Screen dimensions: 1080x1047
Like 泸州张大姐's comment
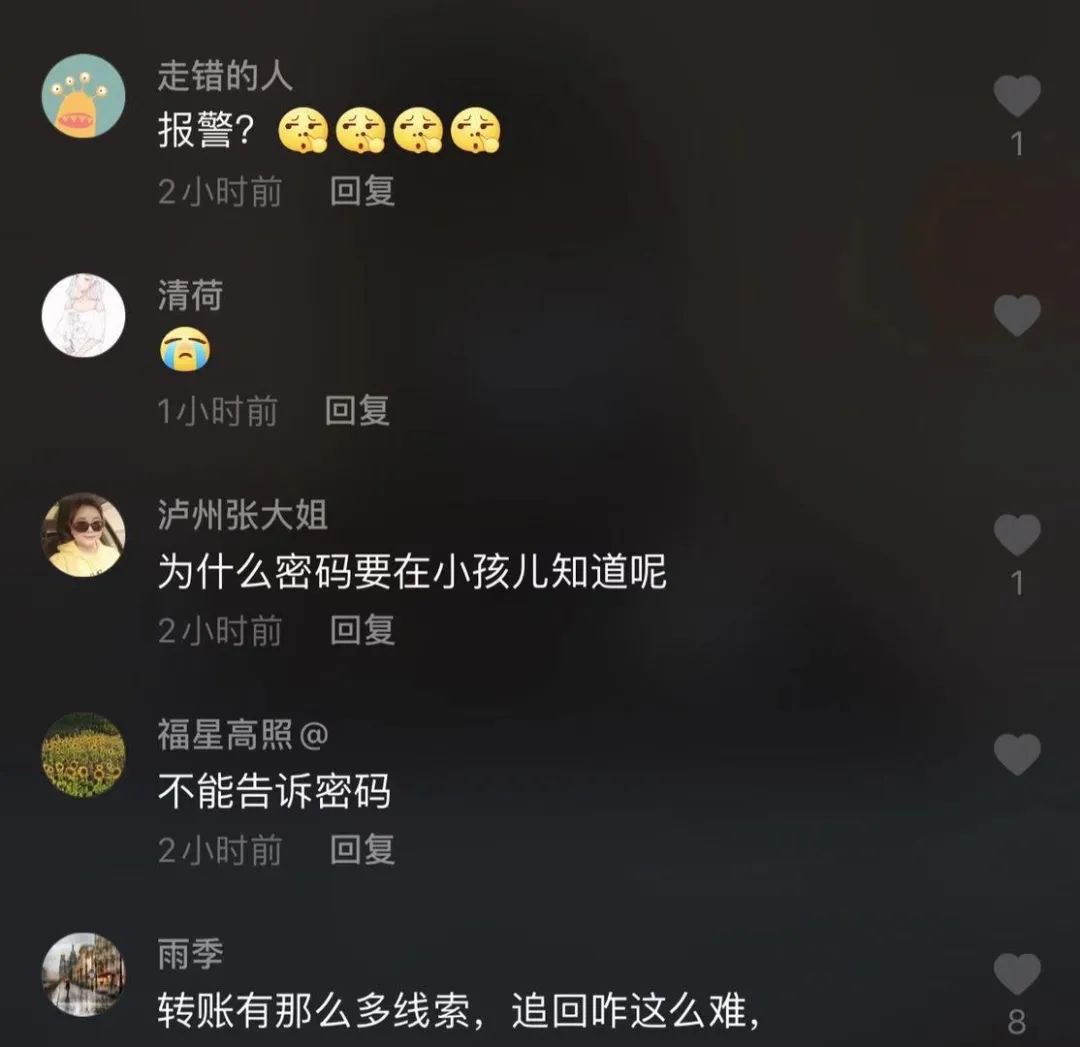tap(1016, 535)
